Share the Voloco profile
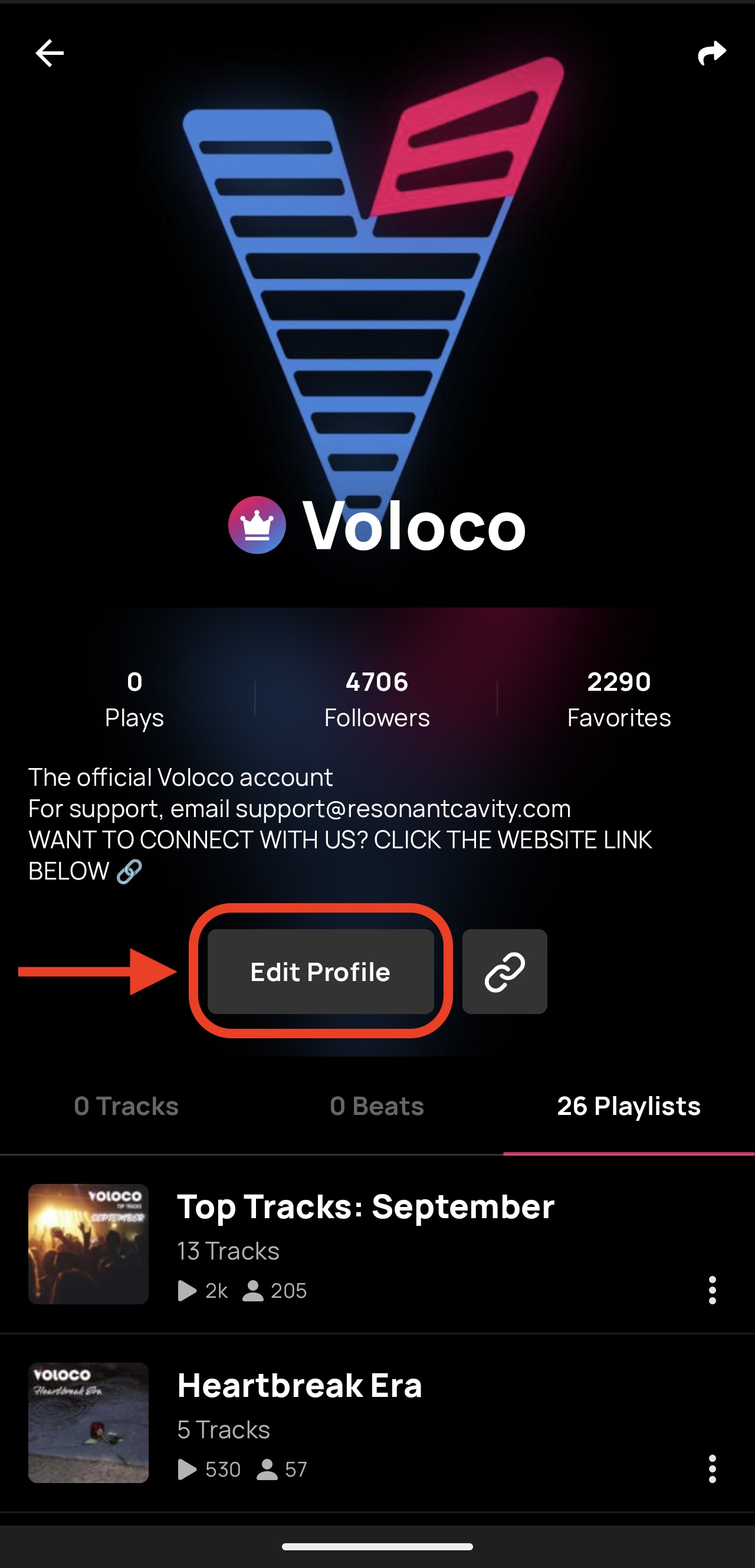The width and height of the screenshot is (755, 1568). click(x=711, y=53)
